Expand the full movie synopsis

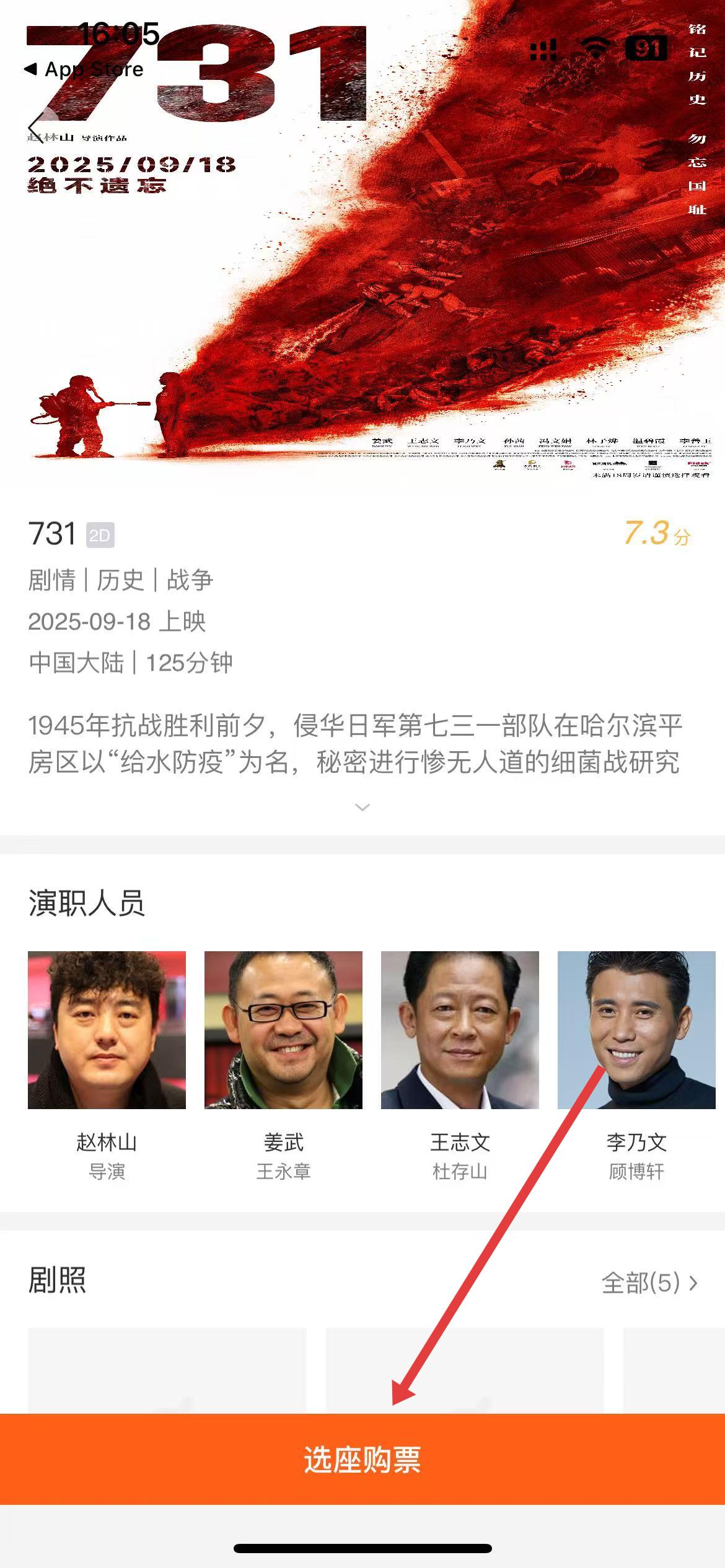point(362,807)
